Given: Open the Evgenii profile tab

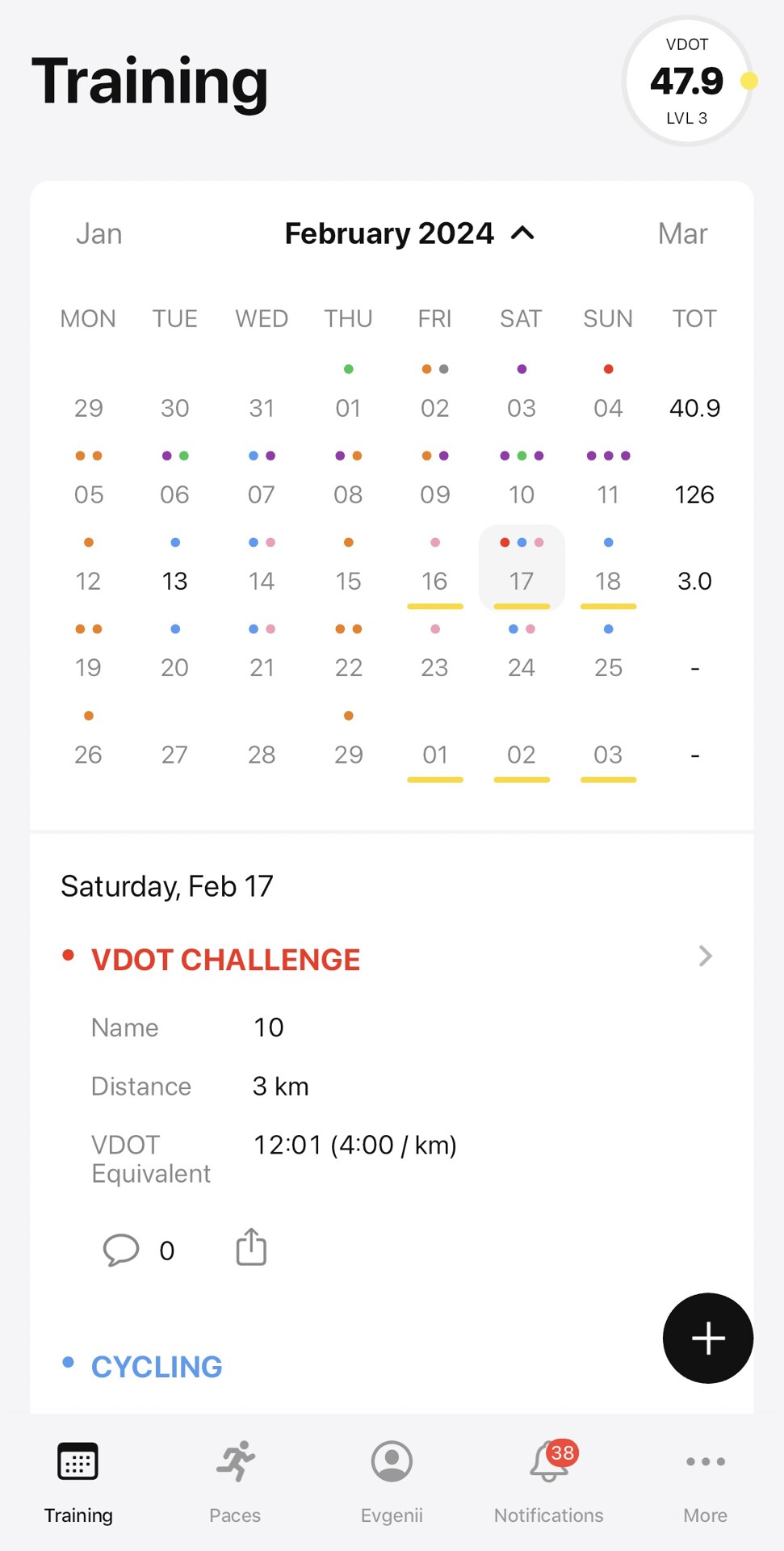Looking at the screenshot, I should pos(392,1482).
